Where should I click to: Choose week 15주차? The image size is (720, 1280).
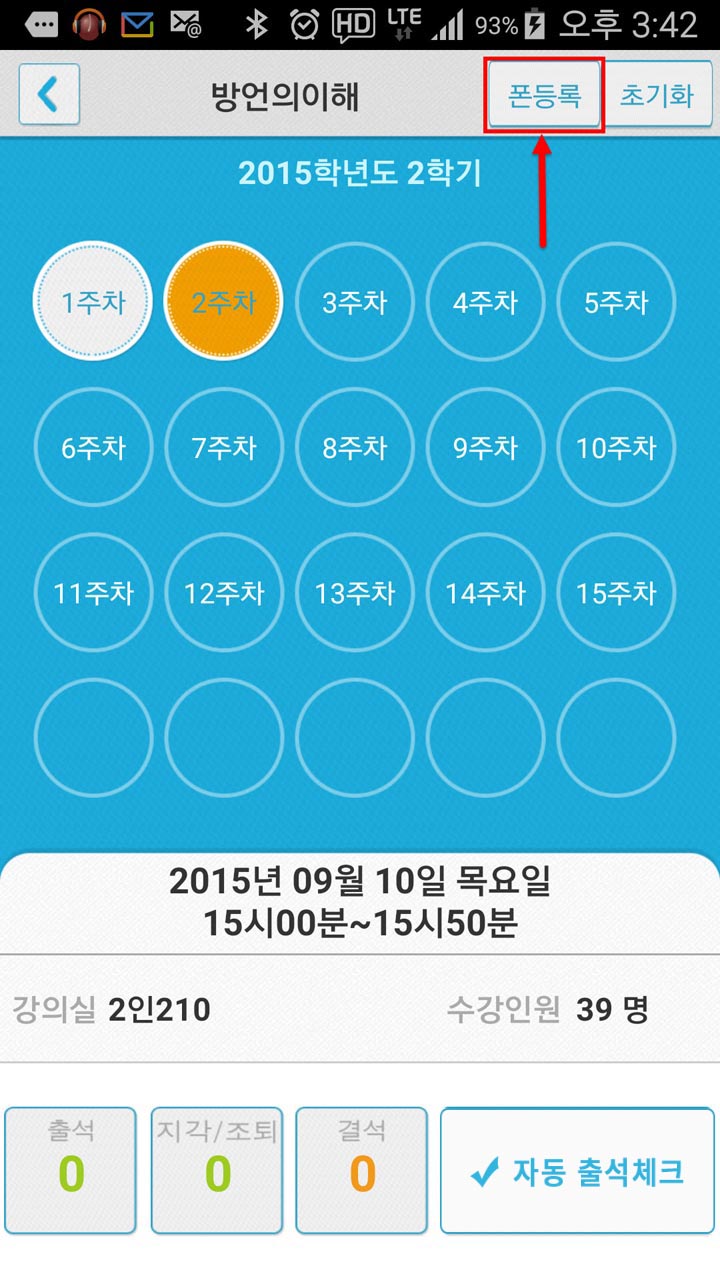coord(616,593)
